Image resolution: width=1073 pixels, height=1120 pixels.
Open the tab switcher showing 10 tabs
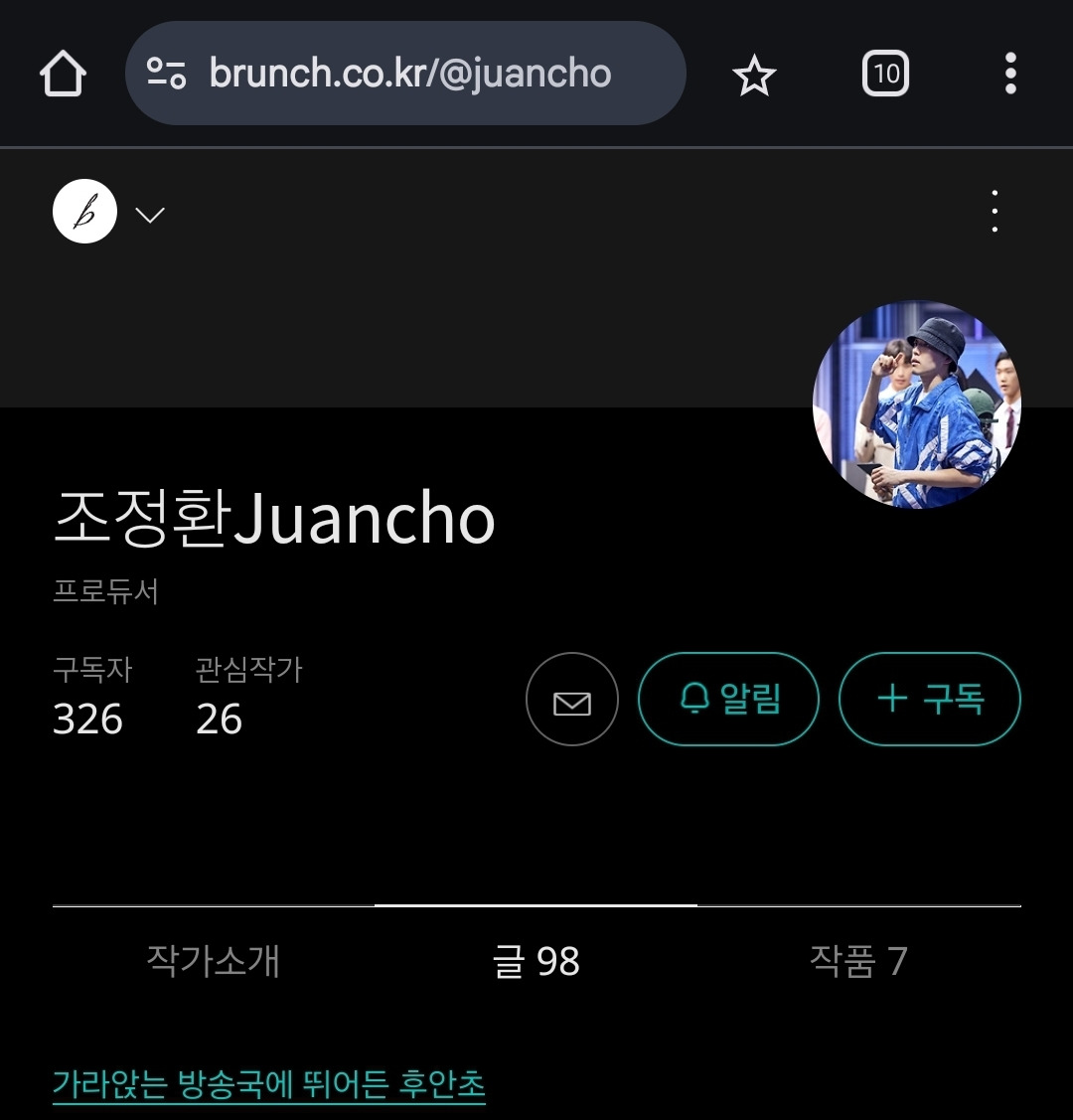point(885,75)
